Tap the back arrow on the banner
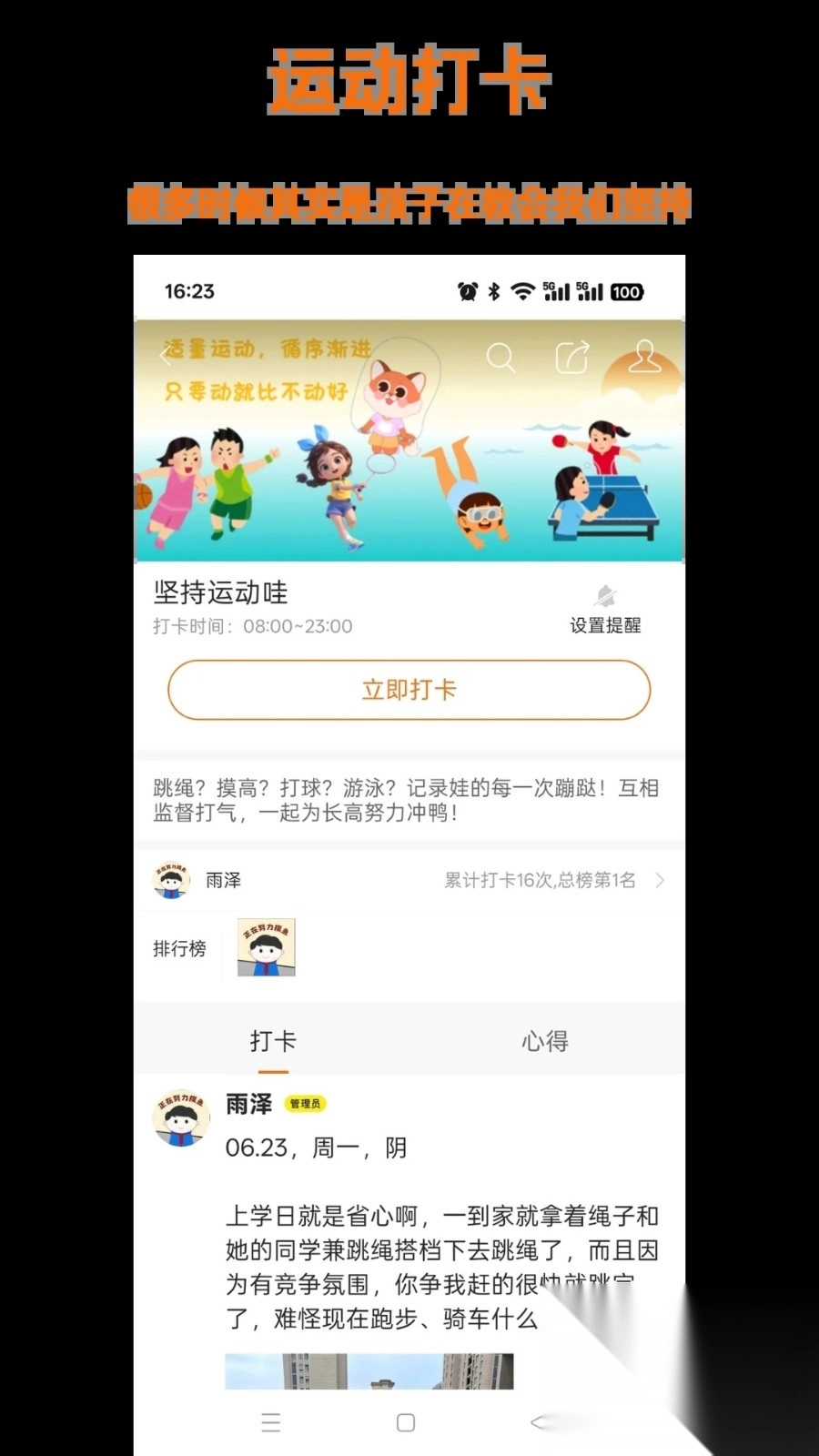Screen dimensions: 819x1456 (x=166, y=358)
